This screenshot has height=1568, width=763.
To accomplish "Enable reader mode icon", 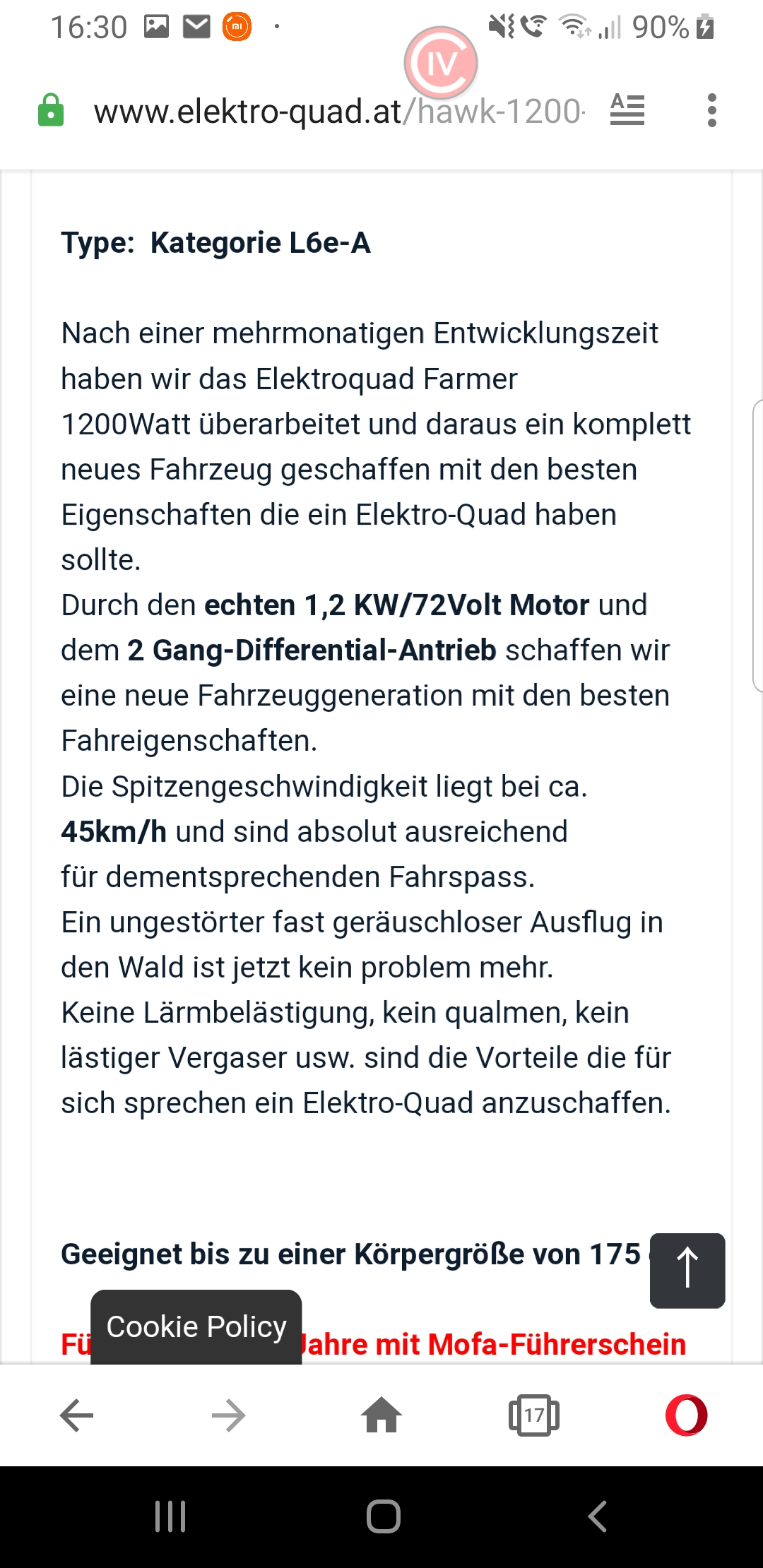I will click(x=627, y=111).
